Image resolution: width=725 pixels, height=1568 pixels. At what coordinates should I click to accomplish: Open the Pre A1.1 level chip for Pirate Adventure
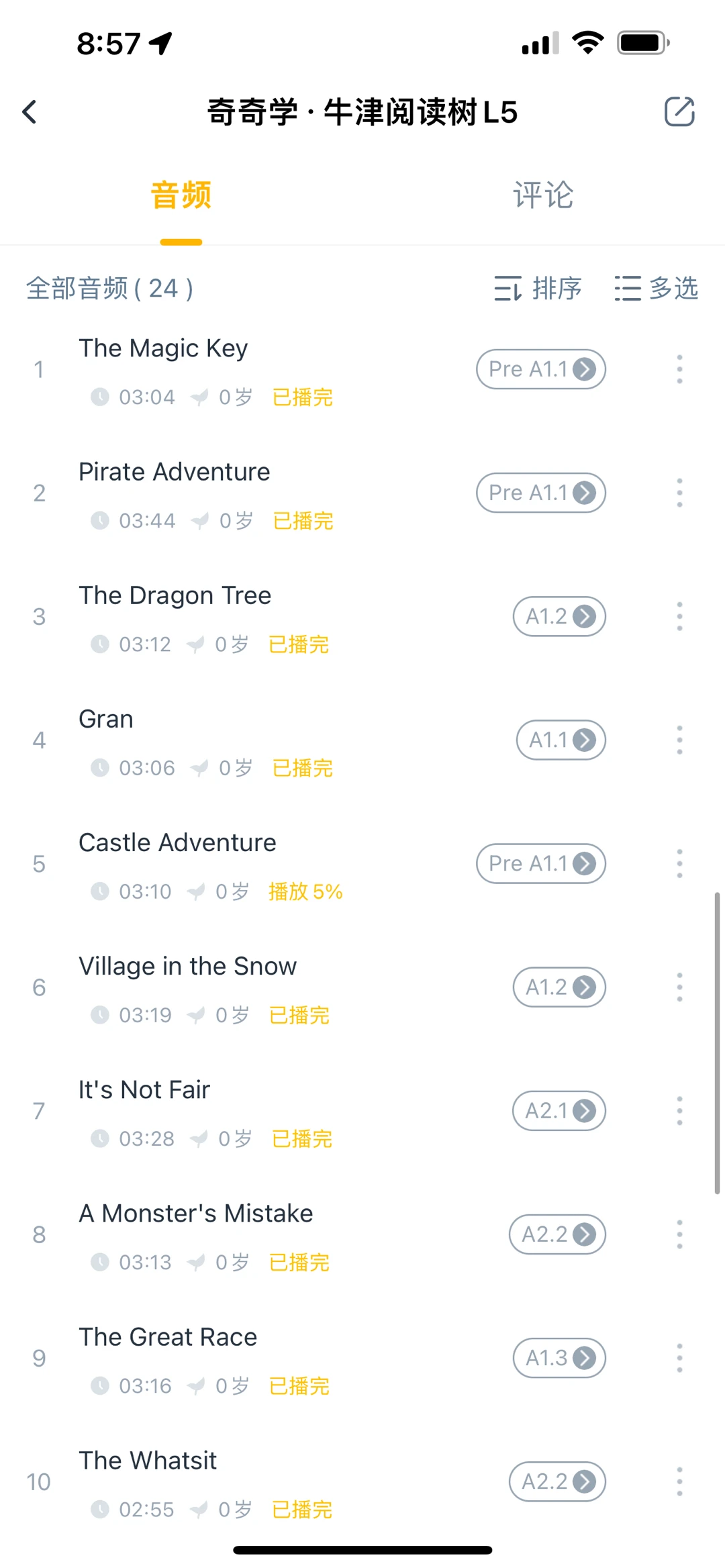(x=541, y=493)
